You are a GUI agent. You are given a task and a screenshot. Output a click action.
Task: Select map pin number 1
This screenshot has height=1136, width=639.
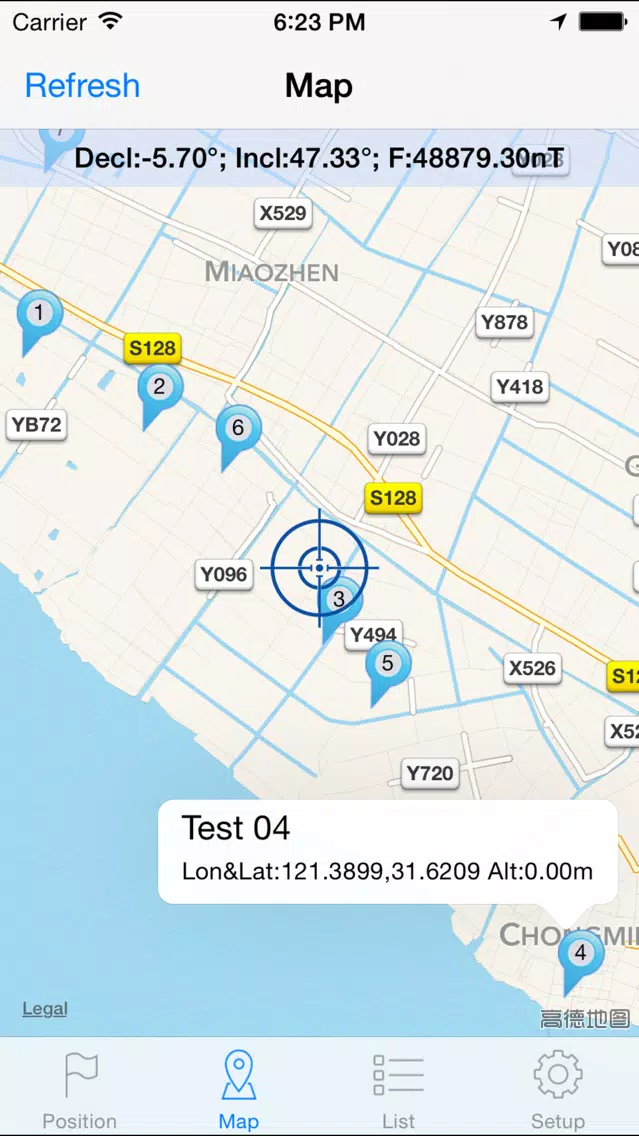[x=39, y=319]
